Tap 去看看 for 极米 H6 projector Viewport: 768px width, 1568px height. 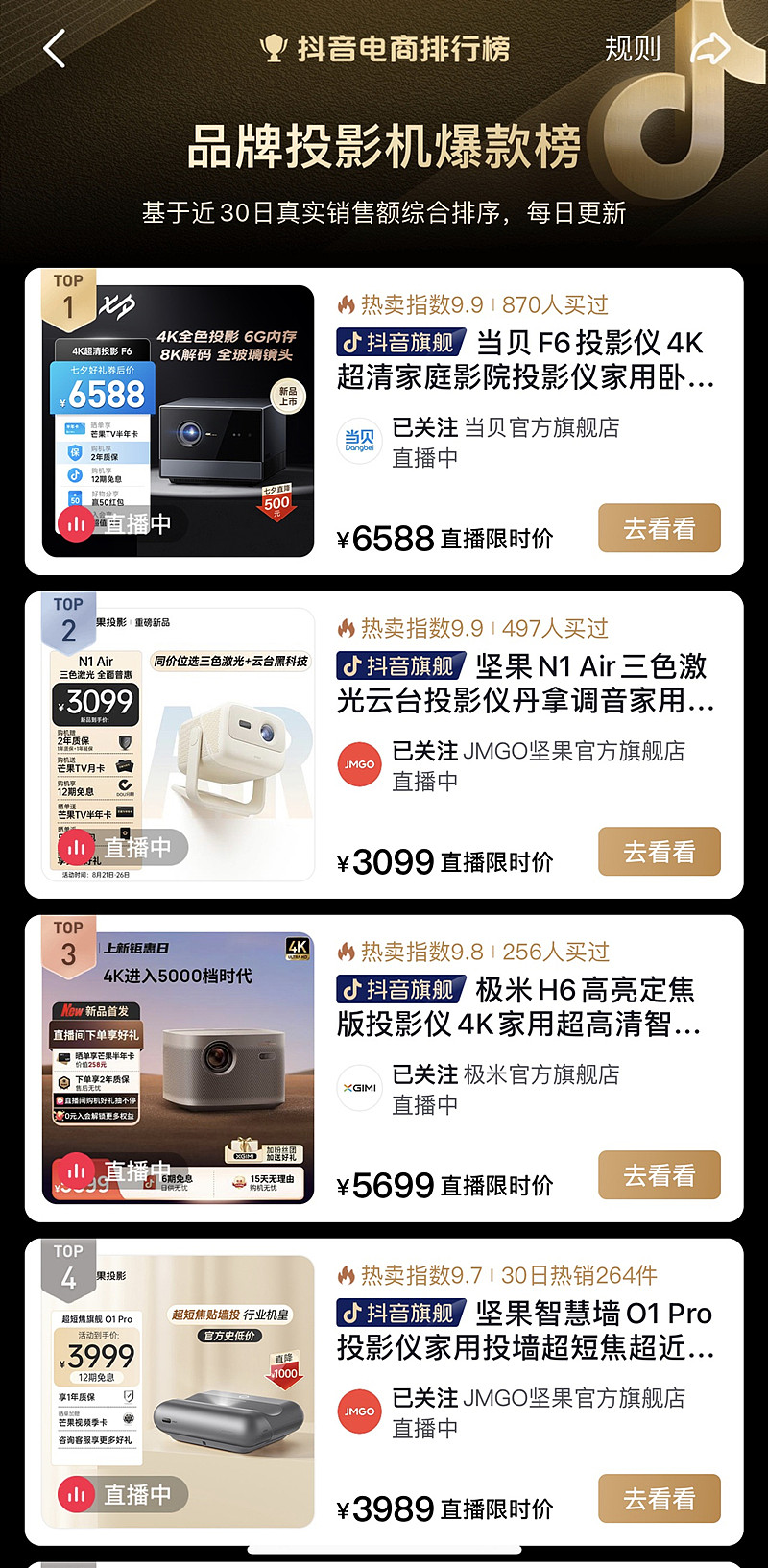(660, 1175)
